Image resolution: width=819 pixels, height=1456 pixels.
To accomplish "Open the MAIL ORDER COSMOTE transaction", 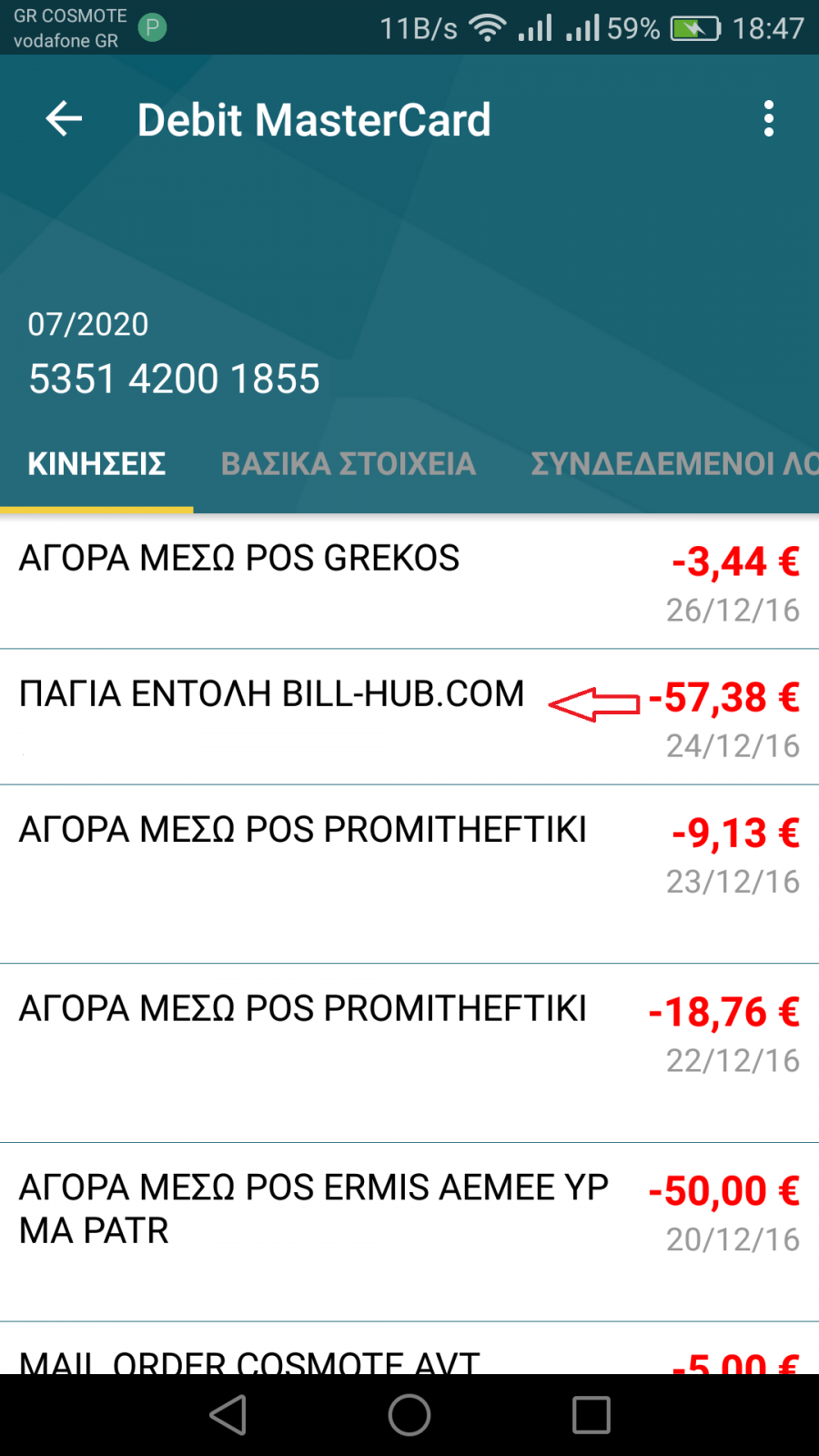I will pyautogui.click(x=409, y=1349).
